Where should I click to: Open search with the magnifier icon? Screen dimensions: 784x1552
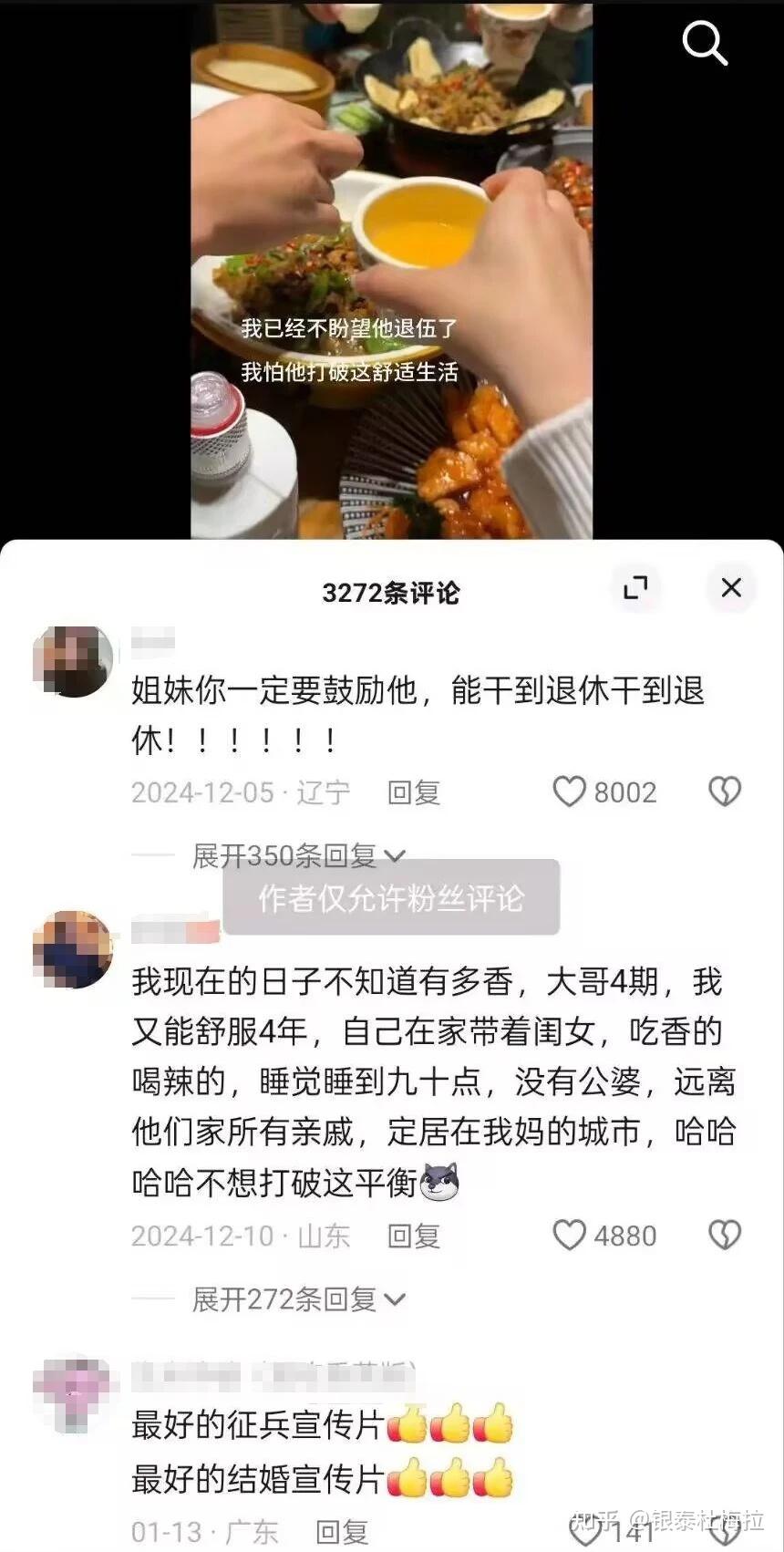coord(705,42)
